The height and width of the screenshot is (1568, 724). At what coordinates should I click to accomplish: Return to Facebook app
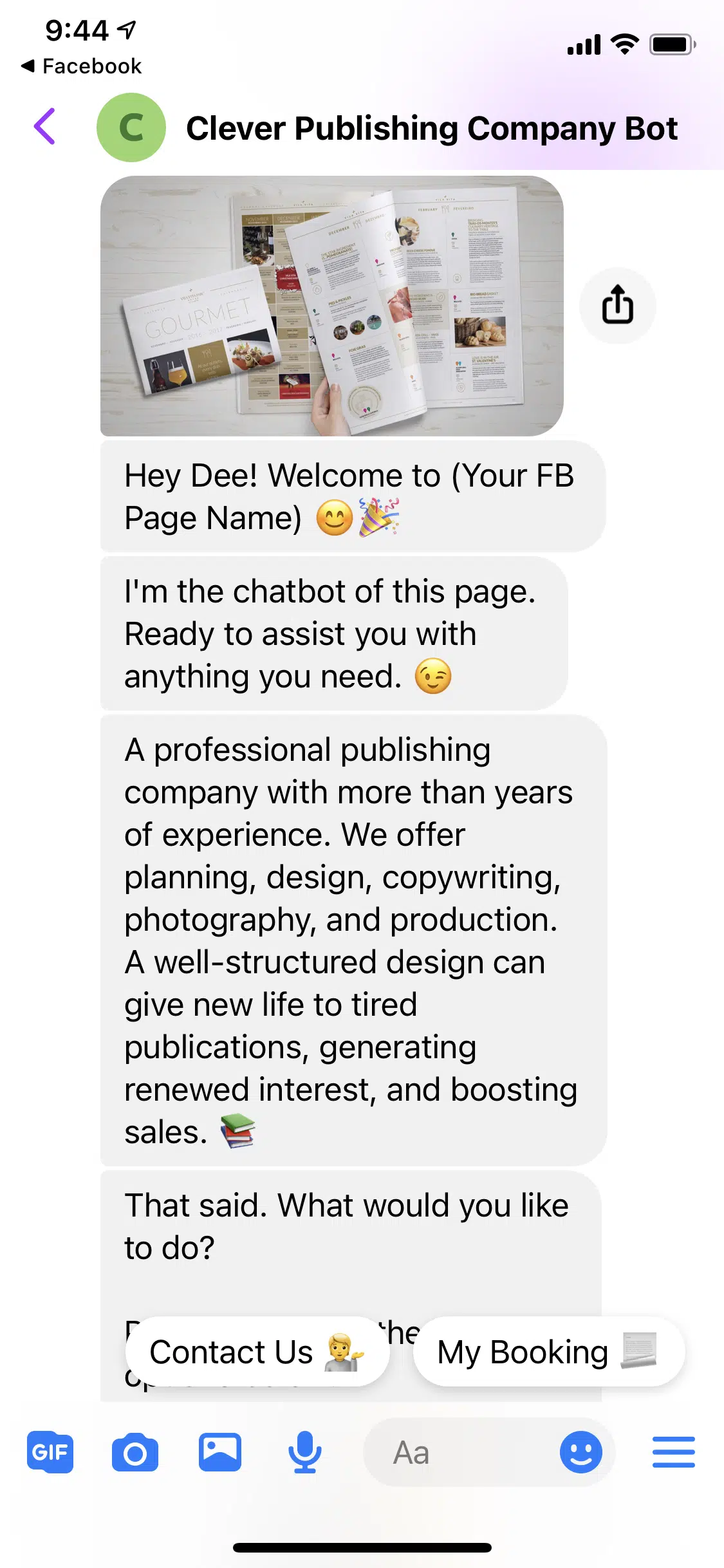(x=81, y=66)
